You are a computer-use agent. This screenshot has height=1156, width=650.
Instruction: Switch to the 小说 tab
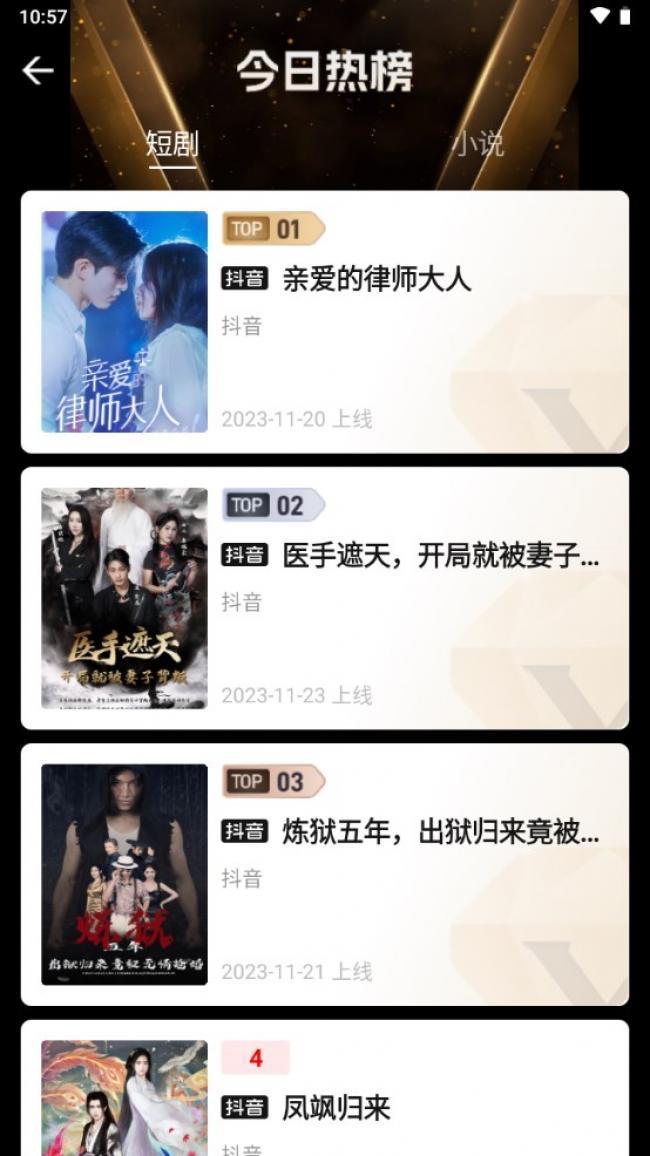[x=478, y=142]
